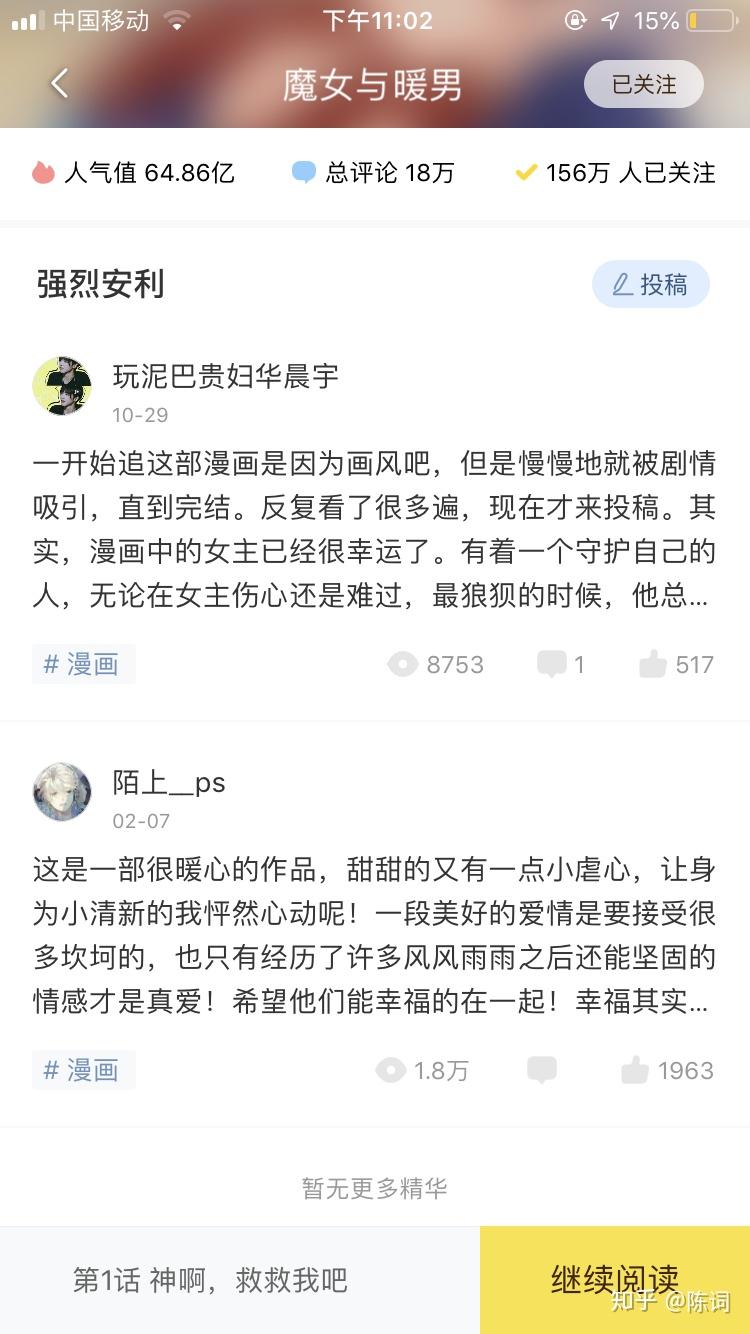Open the 总评论 18万 comments

[373, 173]
